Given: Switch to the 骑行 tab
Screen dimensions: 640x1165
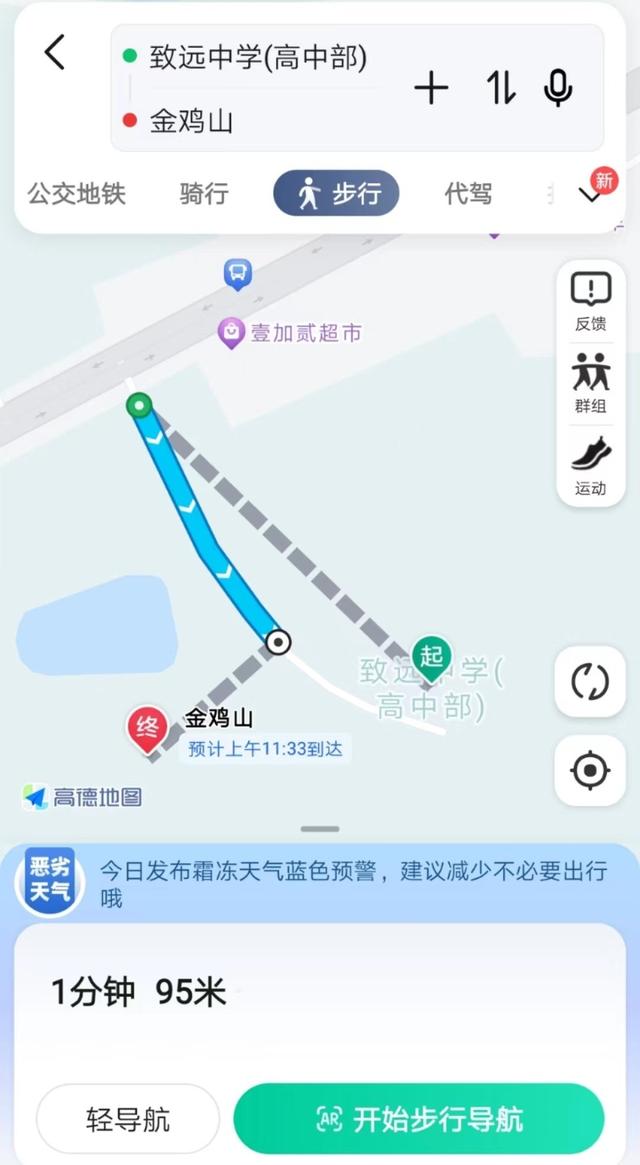Looking at the screenshot, I should [x=204, y=194].
